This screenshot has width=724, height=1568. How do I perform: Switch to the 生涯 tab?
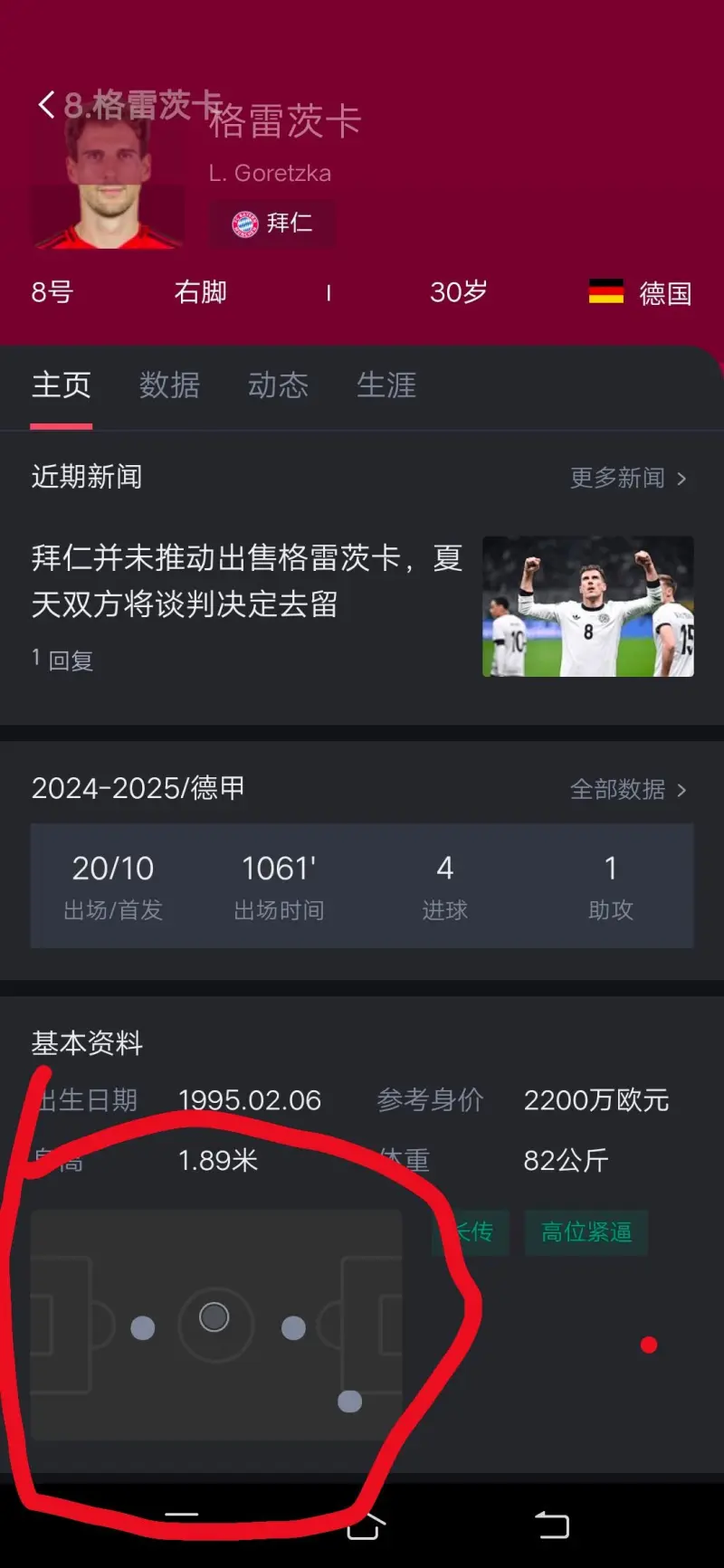click(386, 385)
